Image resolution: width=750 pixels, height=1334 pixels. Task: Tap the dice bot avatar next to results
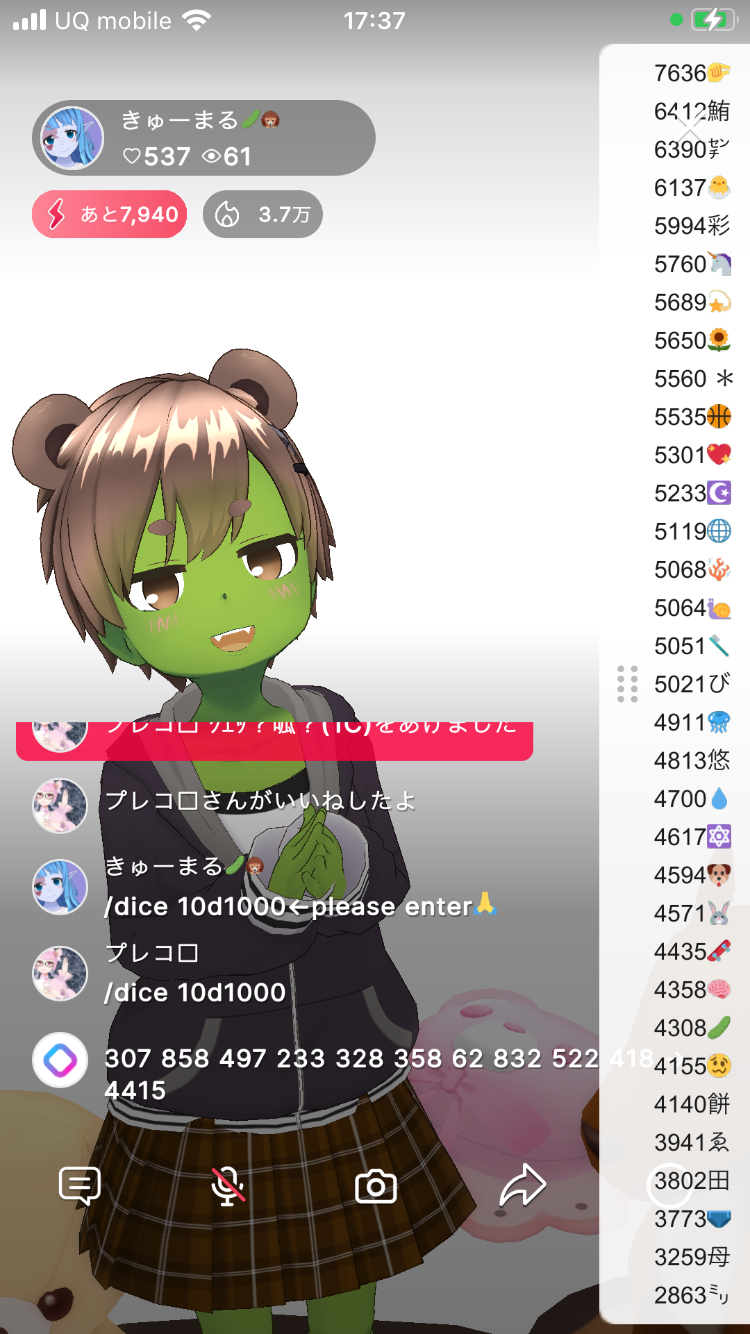(60, 1060)
